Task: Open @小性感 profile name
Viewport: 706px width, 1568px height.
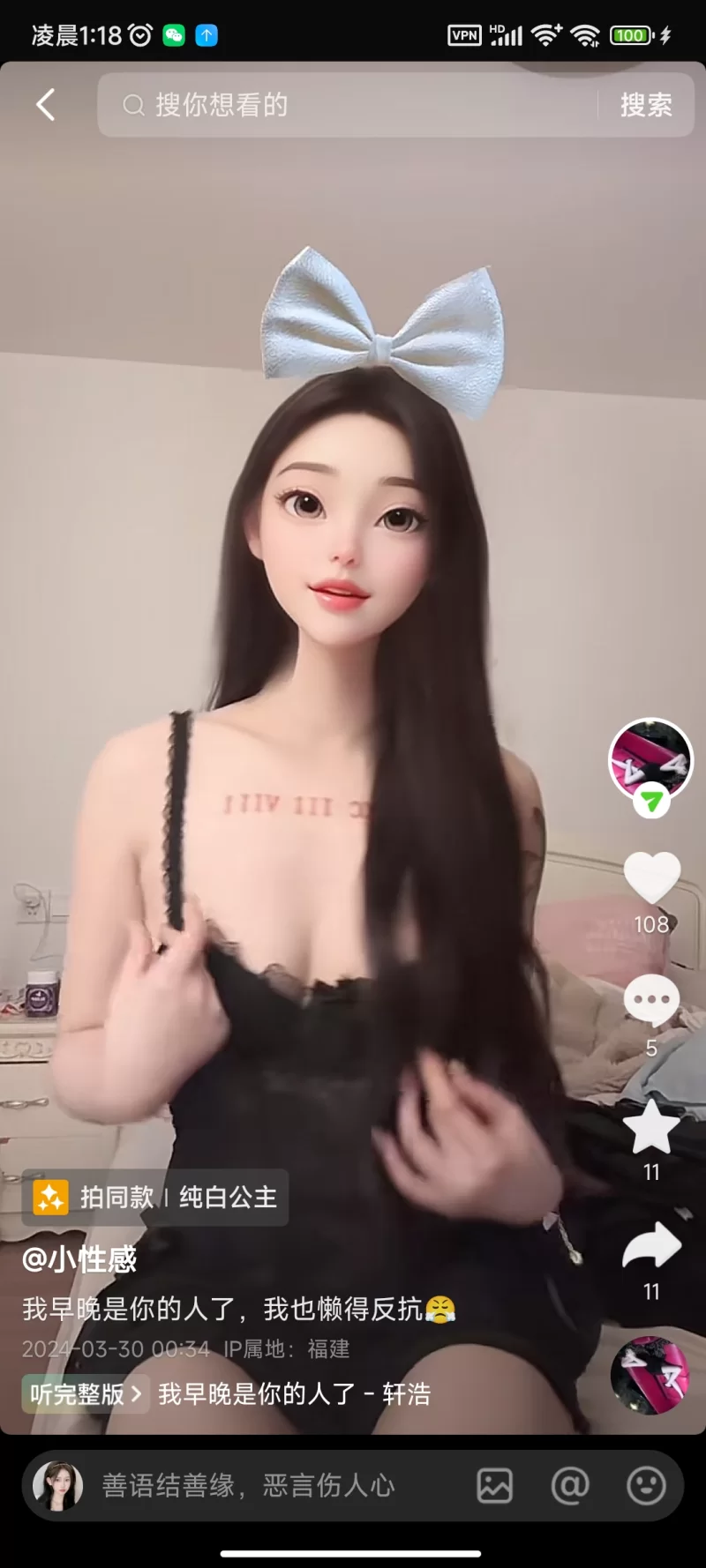Action: point(79,1259)
